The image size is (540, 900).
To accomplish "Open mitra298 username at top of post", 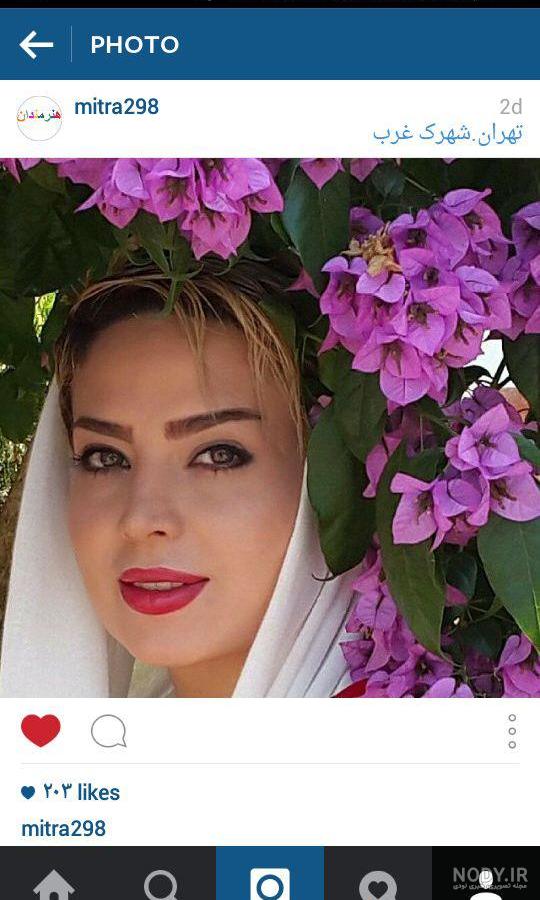I will (x=116, y=107).
